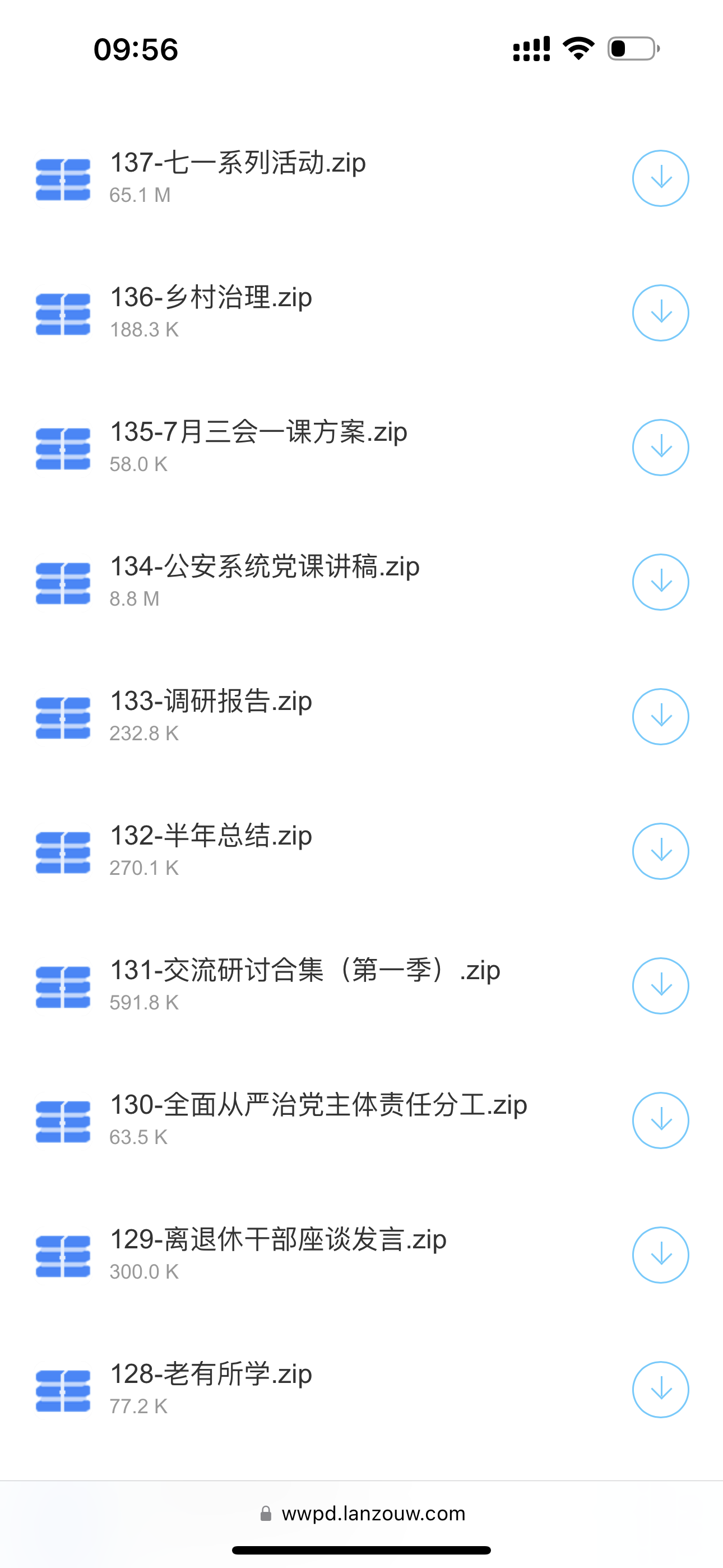Download 137-七一系列活动.zip

(x=660, y=178)
